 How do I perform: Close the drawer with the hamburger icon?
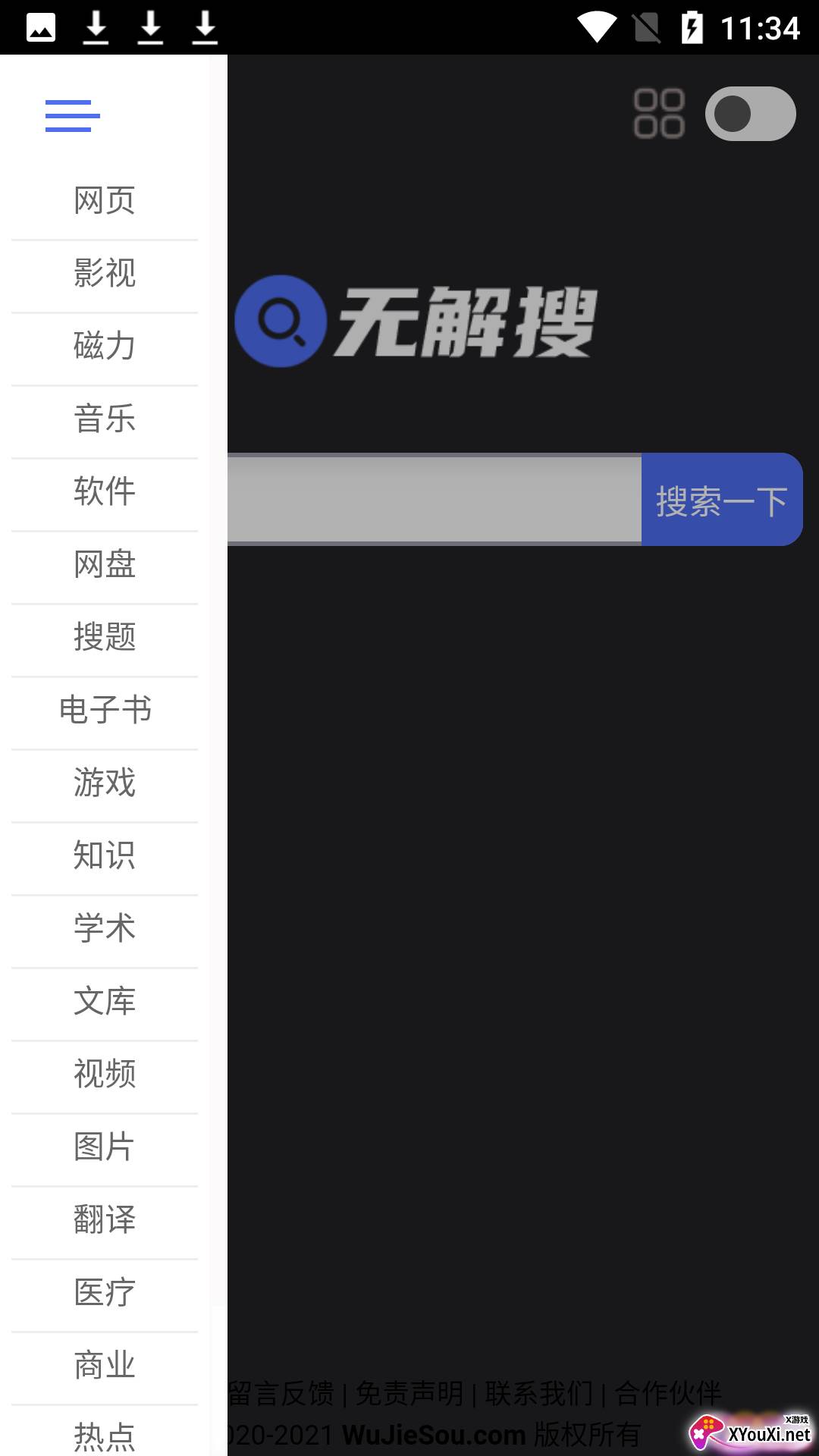[72, 116]
